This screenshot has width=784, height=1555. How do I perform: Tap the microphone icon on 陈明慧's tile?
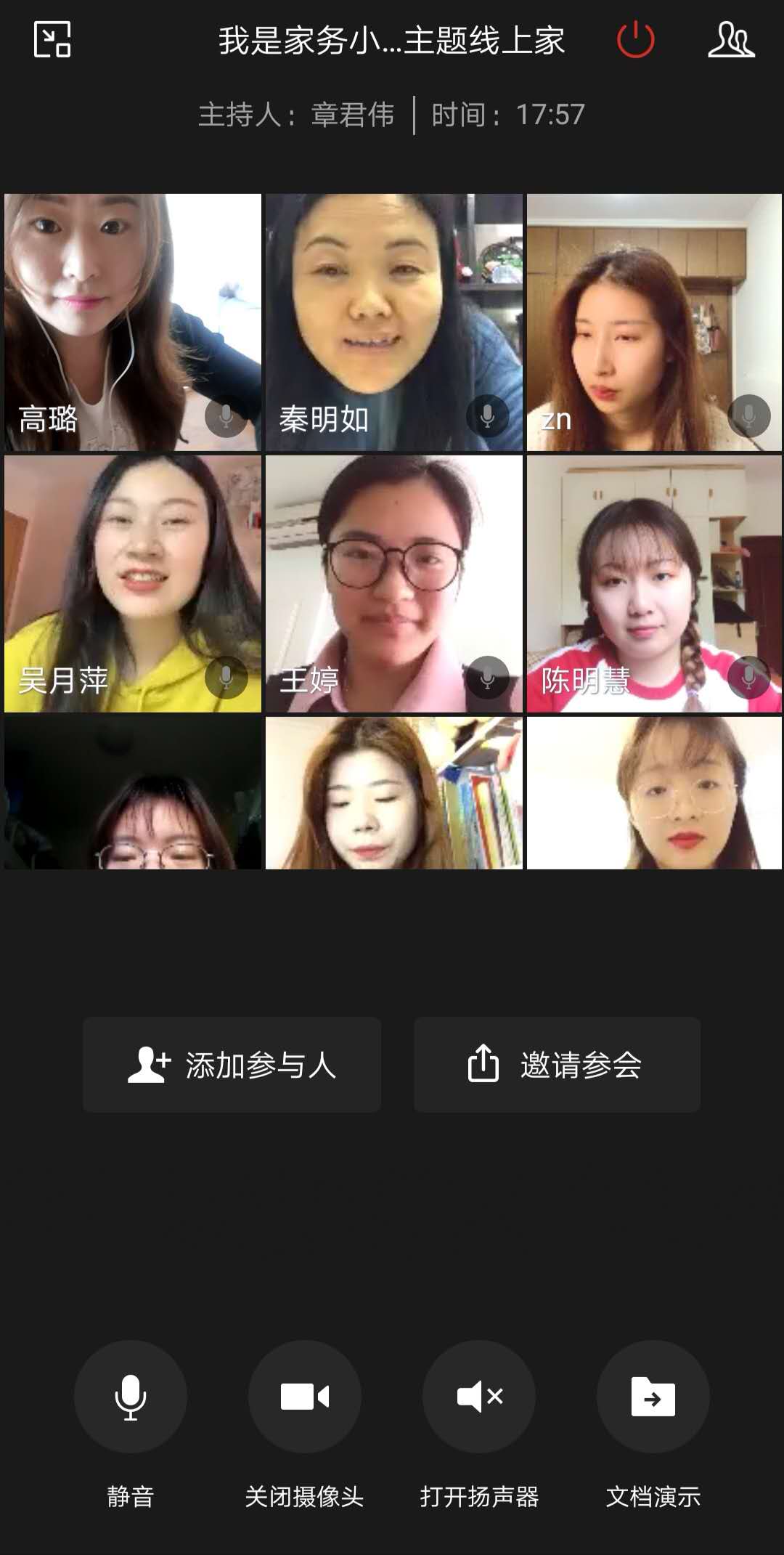[748, 677]
